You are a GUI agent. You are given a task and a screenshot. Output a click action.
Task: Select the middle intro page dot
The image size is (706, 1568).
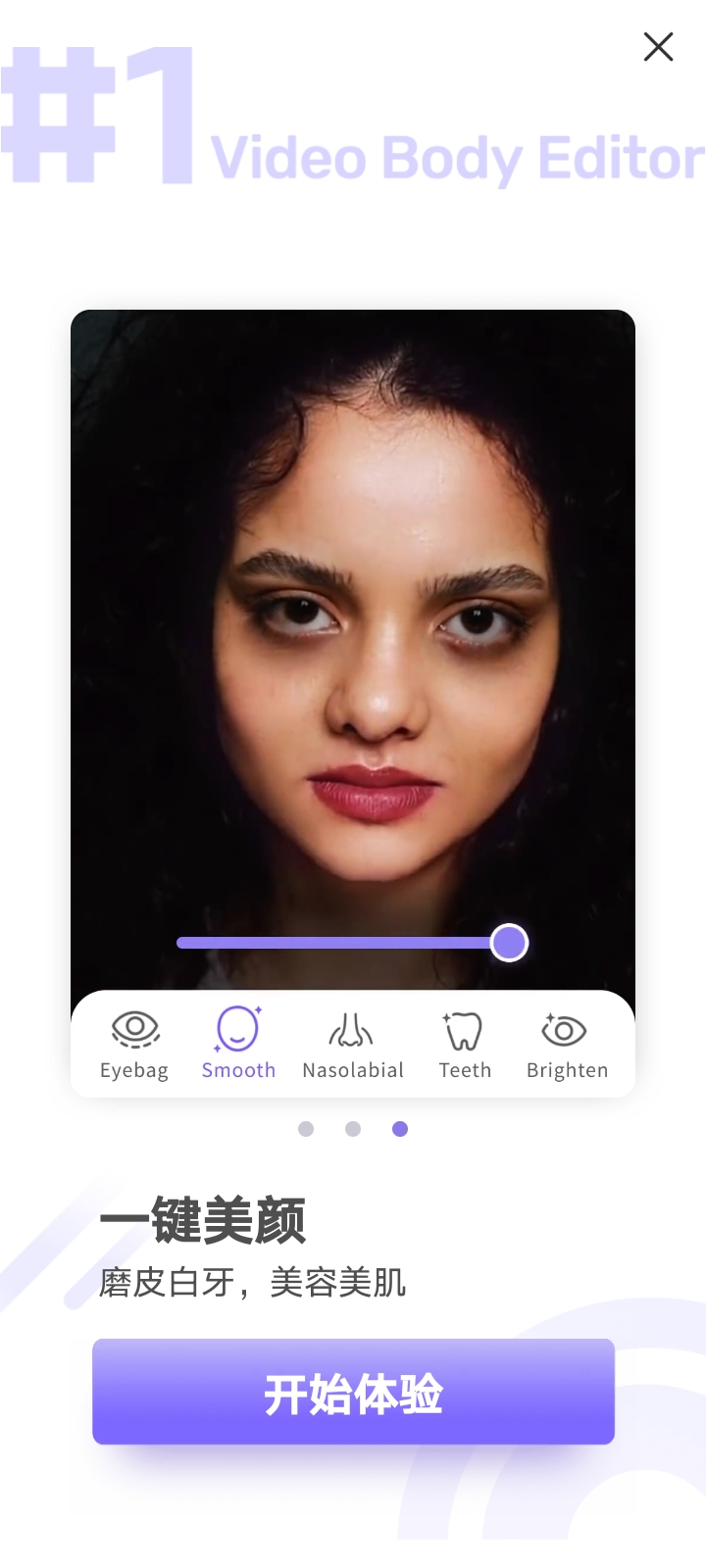[x=353, y=1129]
